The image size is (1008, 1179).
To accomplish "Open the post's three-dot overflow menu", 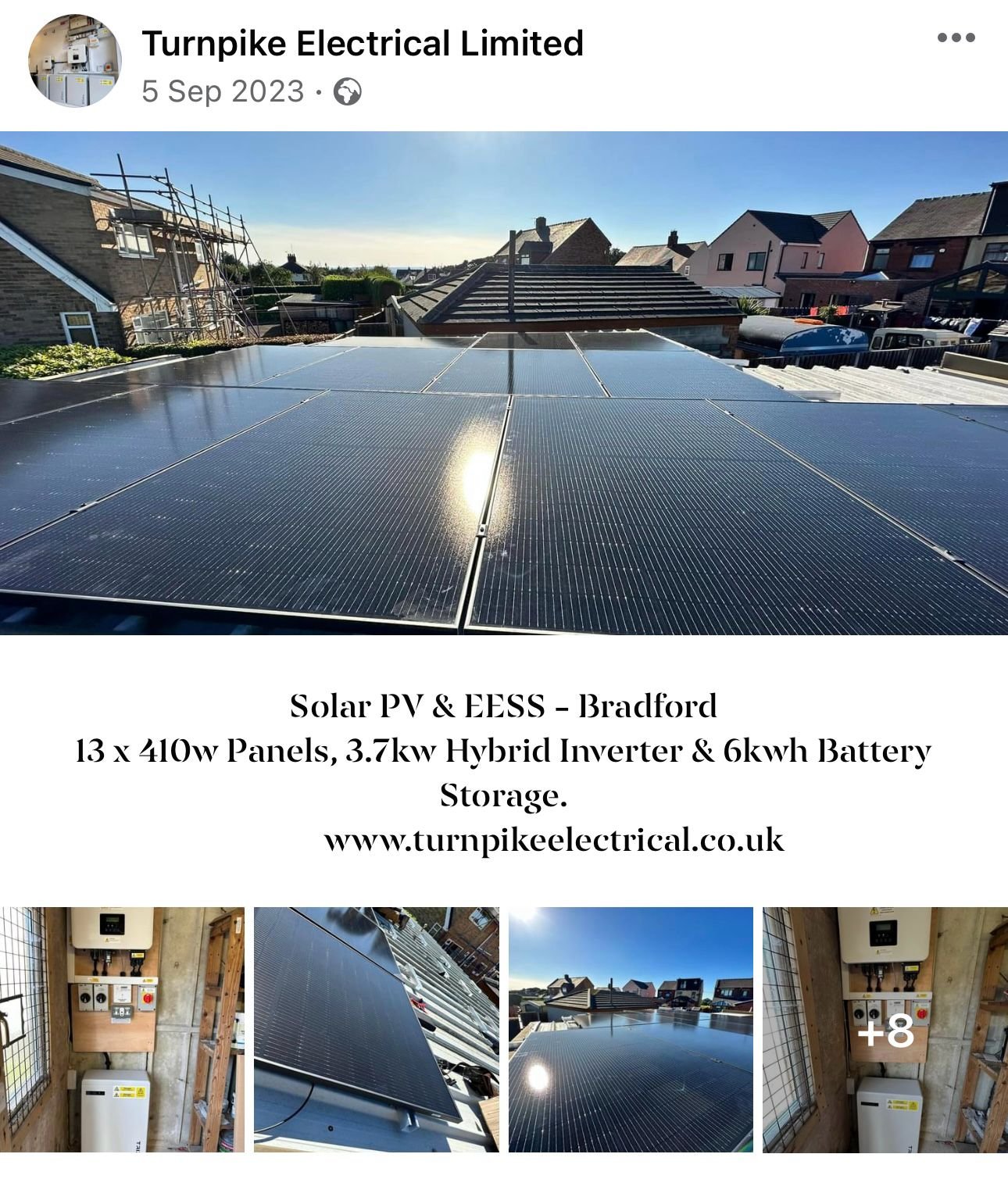I will point(956,38).
